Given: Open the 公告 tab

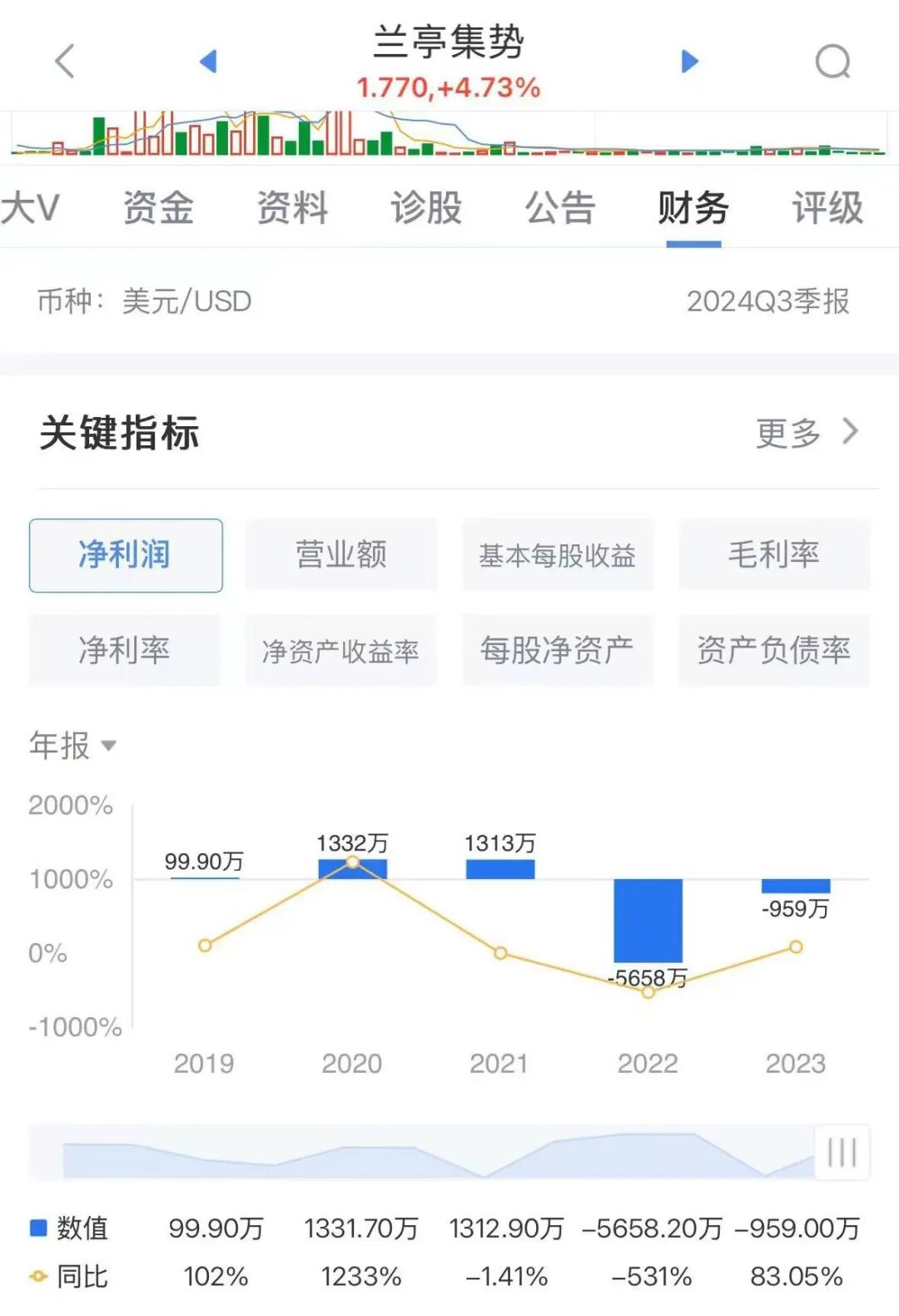Looking at the screenshot, I should 560,207.
